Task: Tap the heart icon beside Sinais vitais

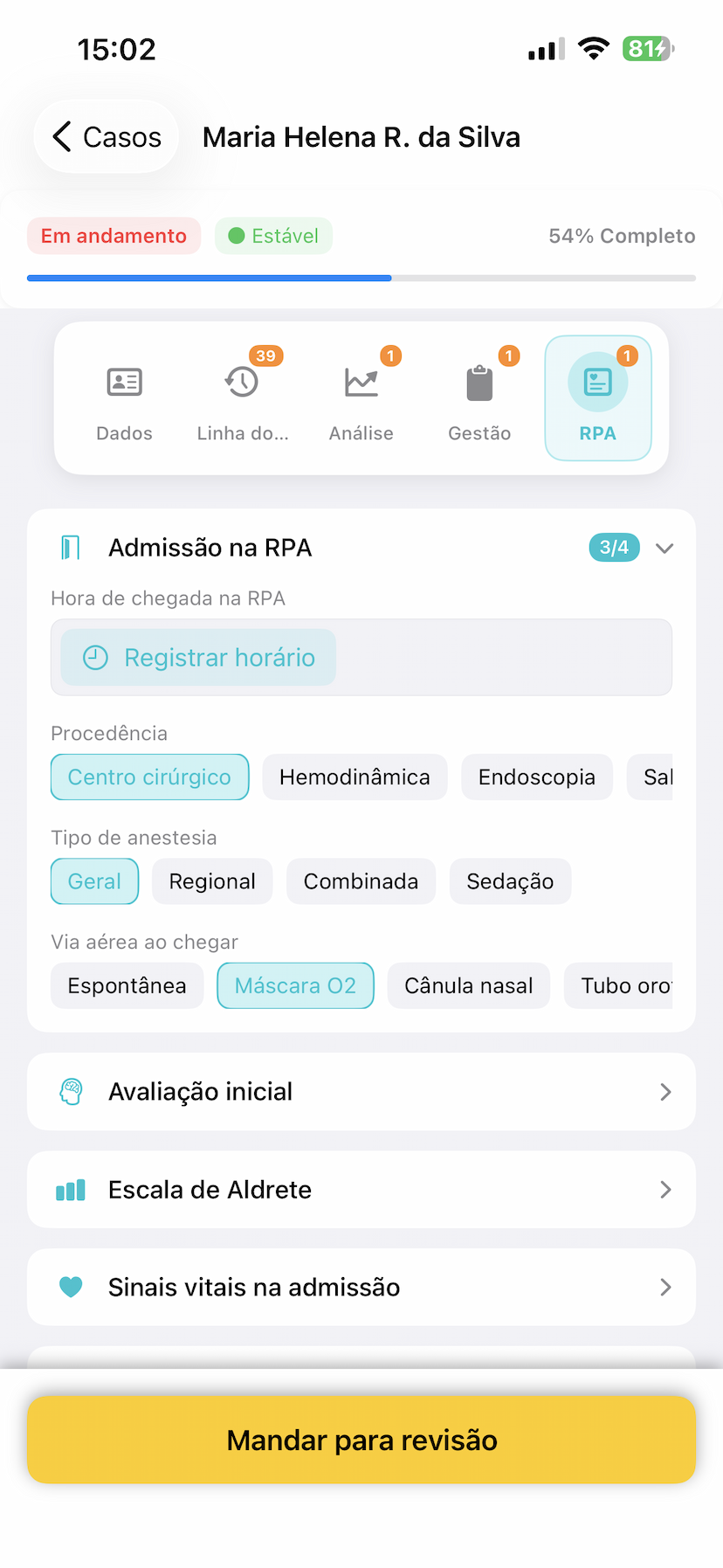Action: [x=70, y=1287]
